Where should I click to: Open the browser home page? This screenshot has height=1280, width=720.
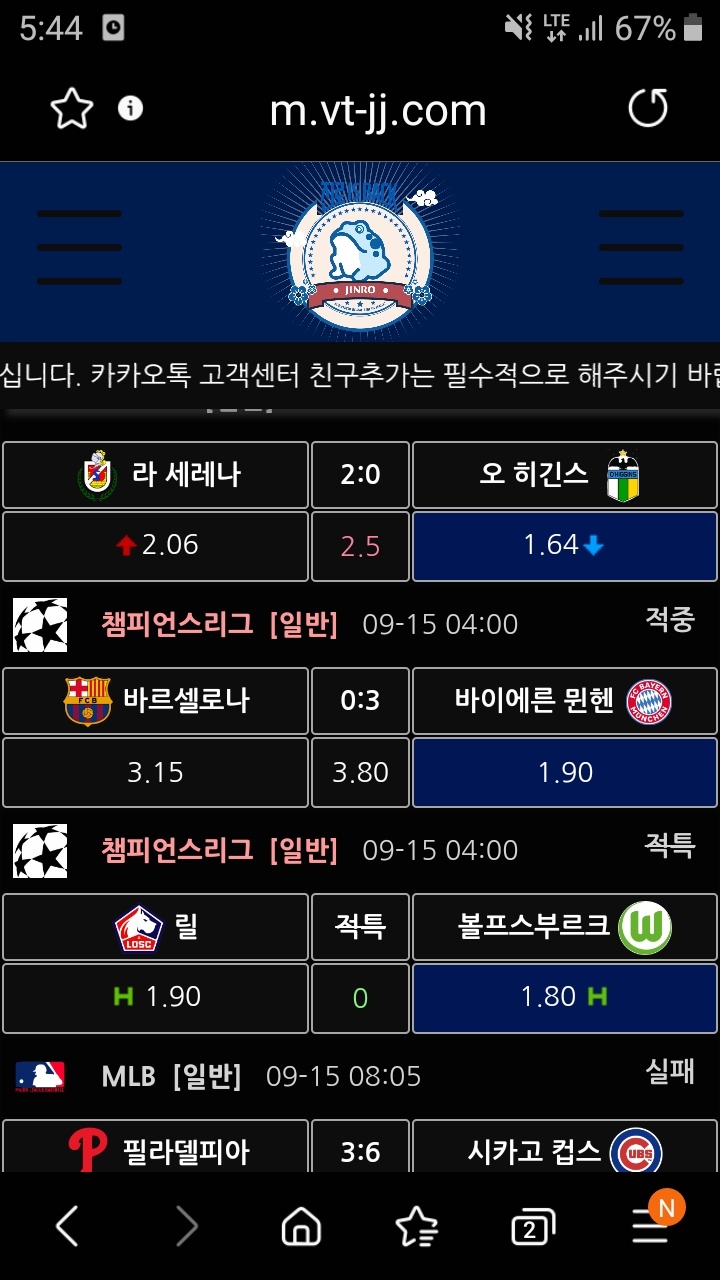point(301,1226)
